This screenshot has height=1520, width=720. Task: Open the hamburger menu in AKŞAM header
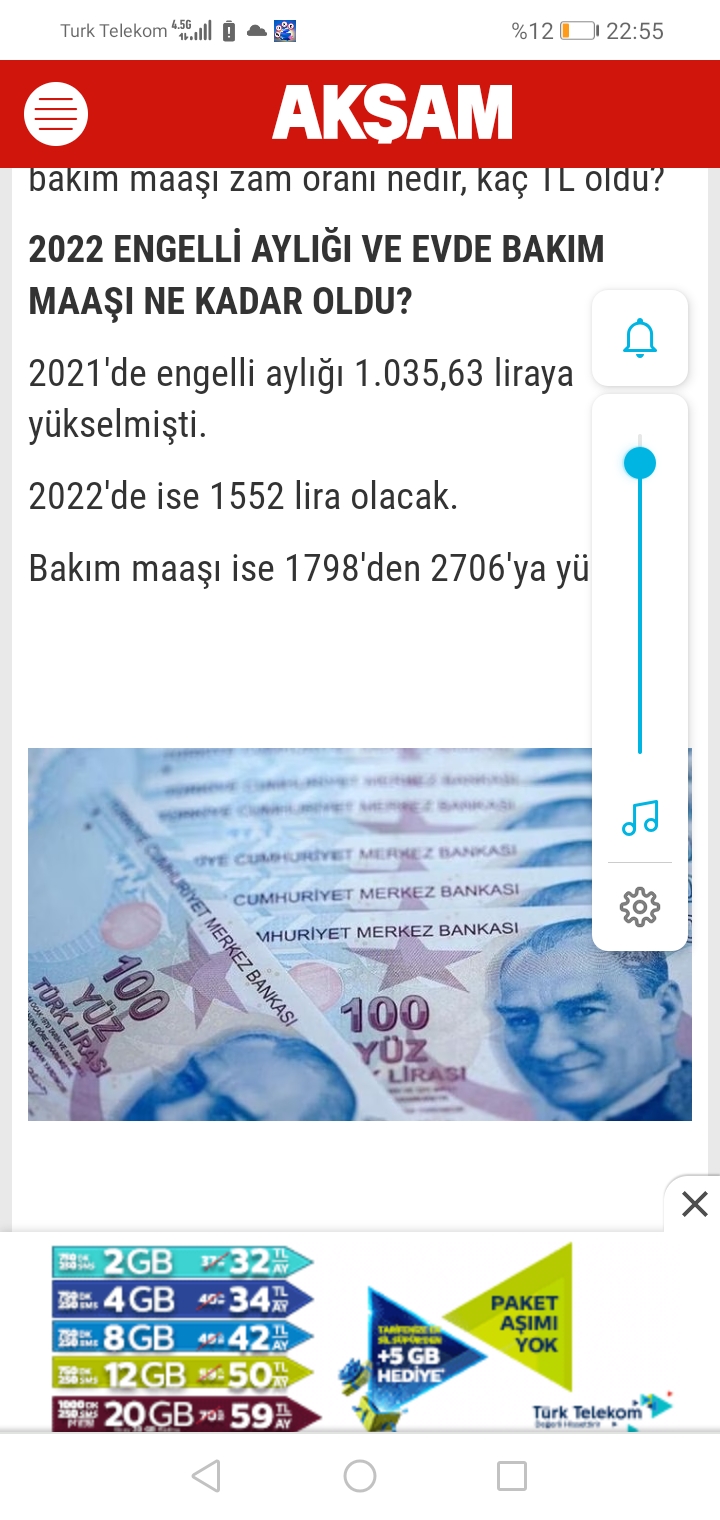click(56, 113)
